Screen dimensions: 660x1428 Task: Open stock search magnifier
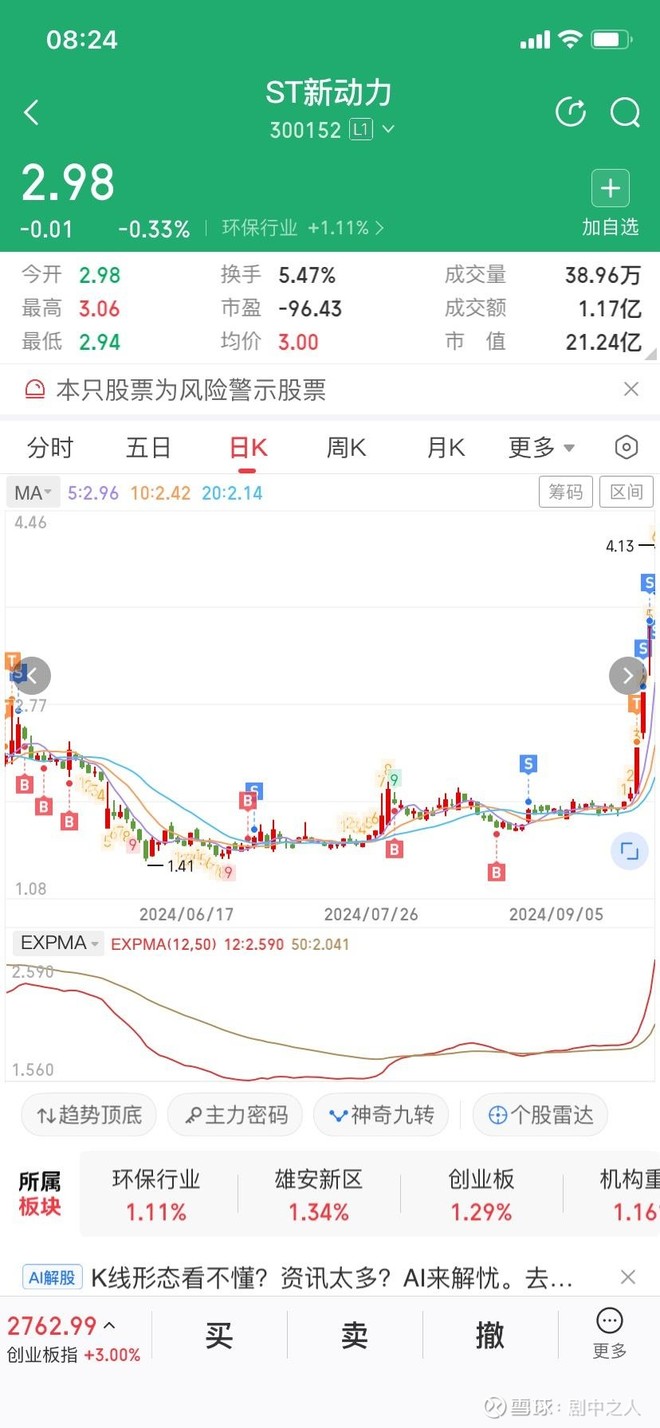click(625, 112)
